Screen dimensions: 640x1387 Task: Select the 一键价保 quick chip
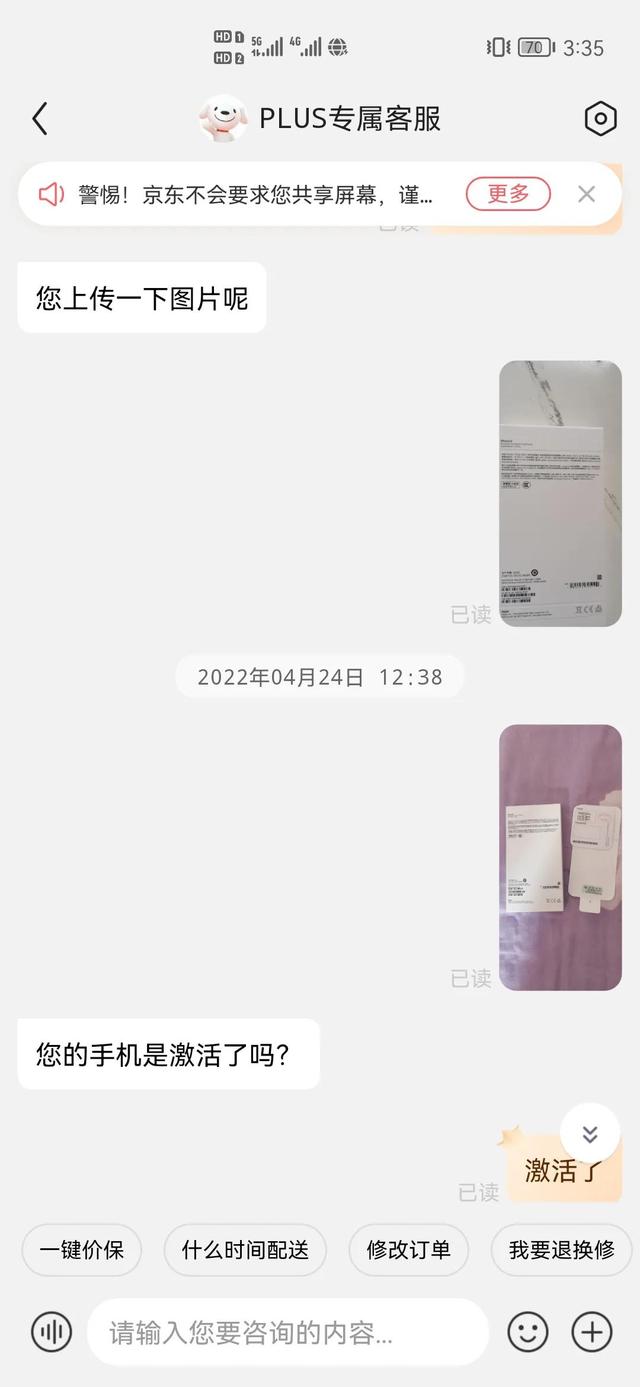[x=82, y=1250]
